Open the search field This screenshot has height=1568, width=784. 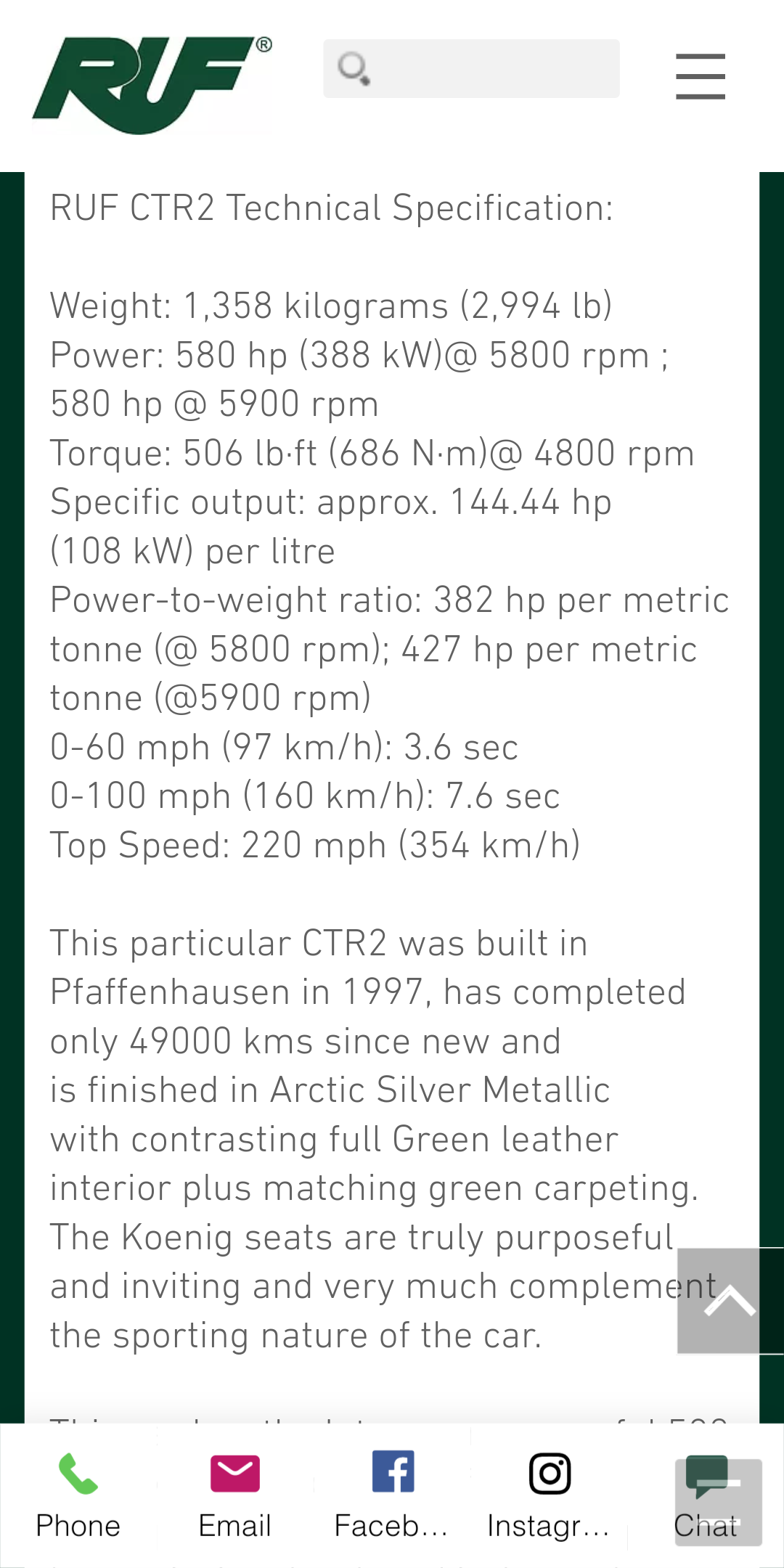[x=471, y=69]
